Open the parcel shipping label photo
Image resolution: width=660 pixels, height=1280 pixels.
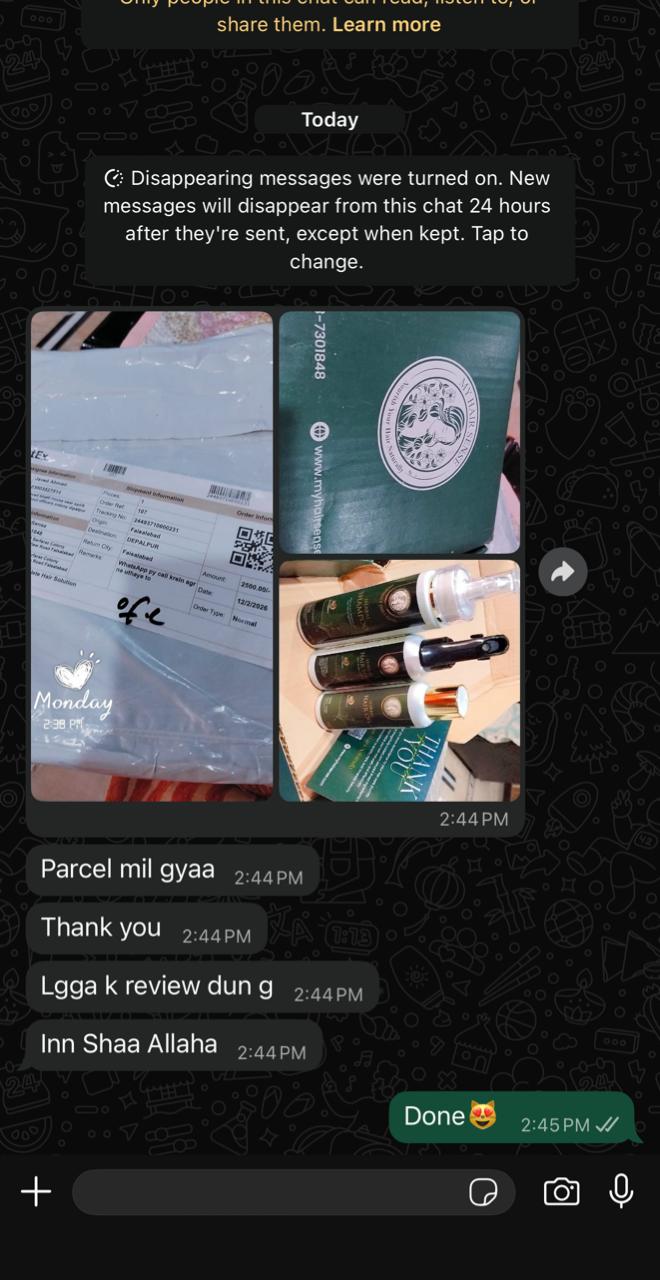click(x=152, y=556)
